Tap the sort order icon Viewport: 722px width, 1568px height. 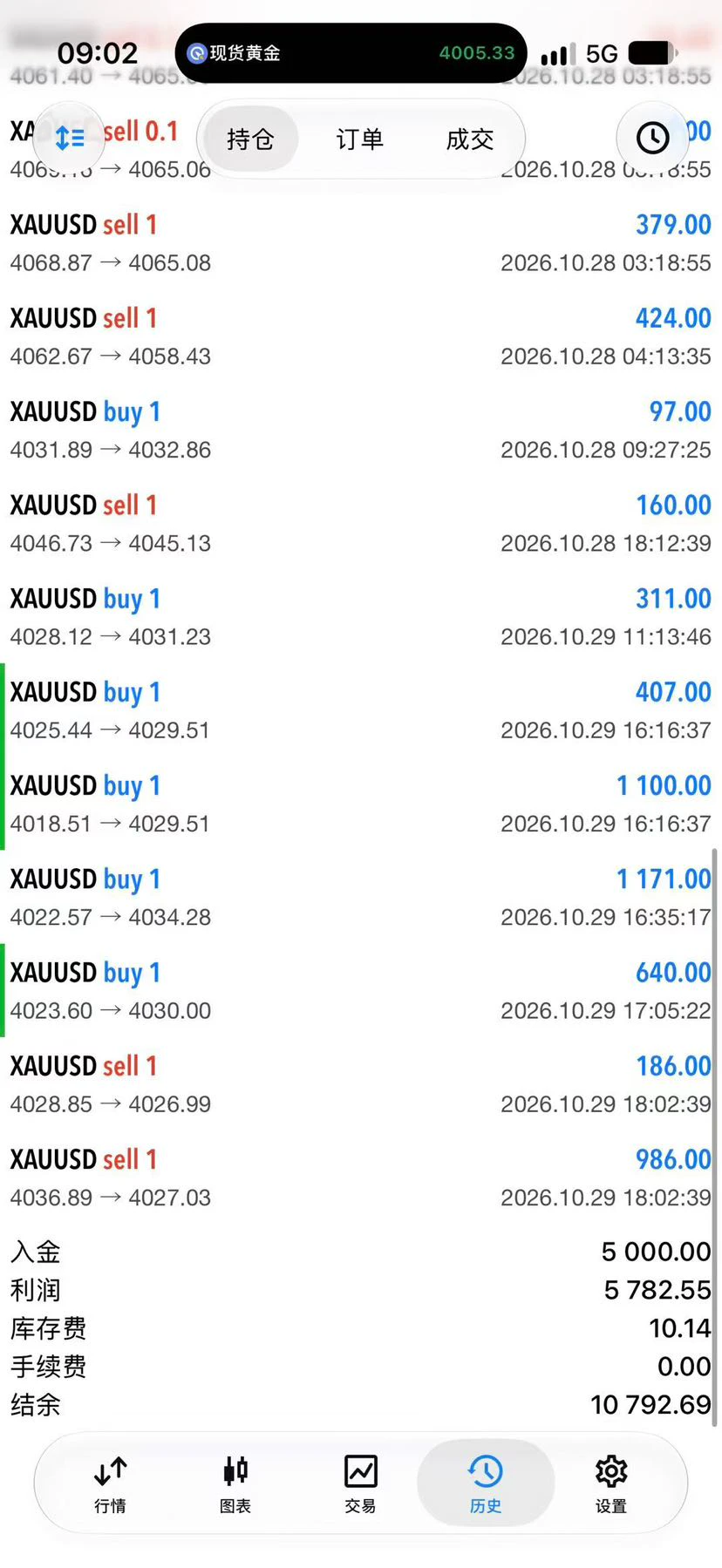click(69, 138)
